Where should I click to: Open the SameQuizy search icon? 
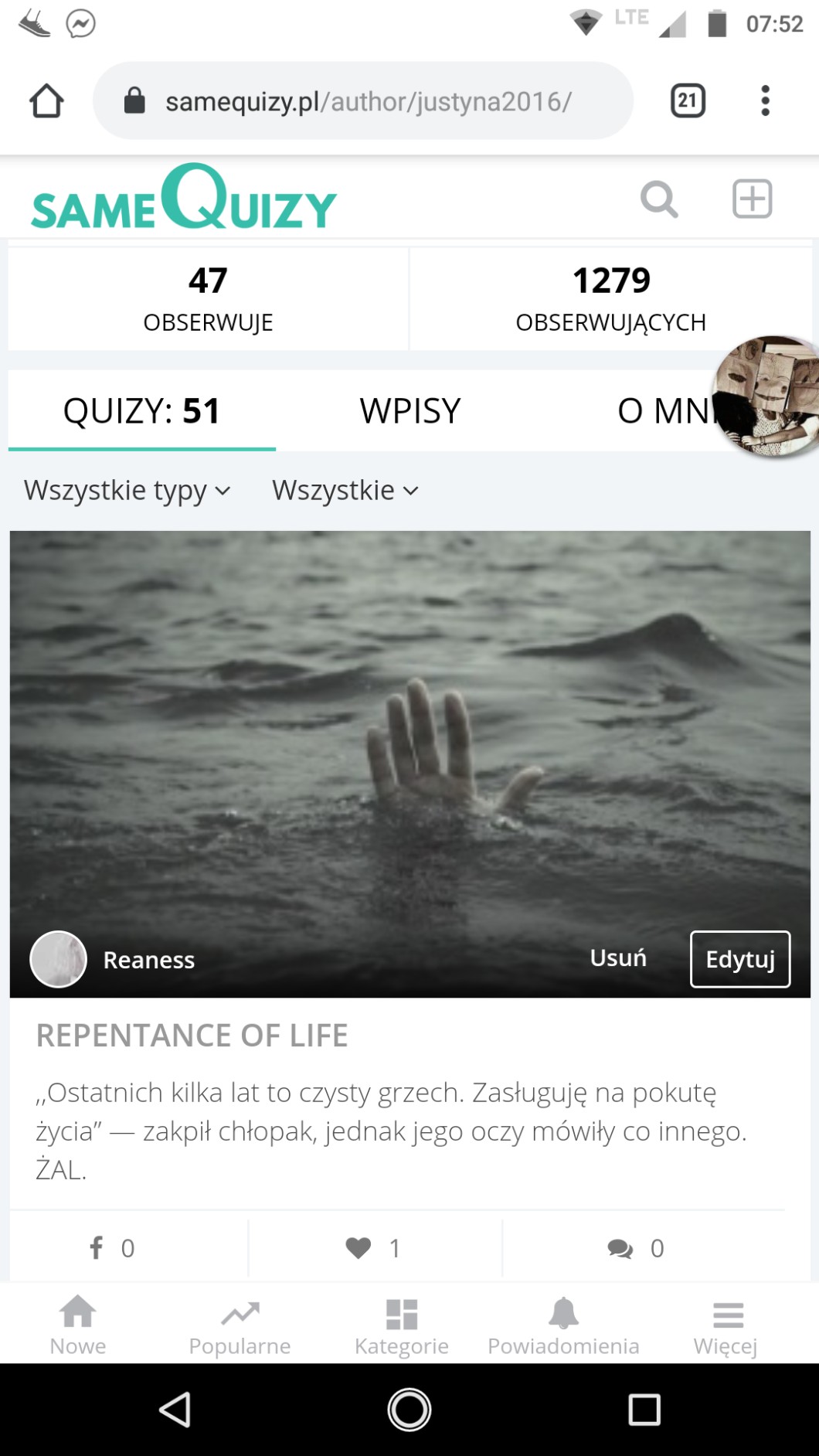point(659,199)
